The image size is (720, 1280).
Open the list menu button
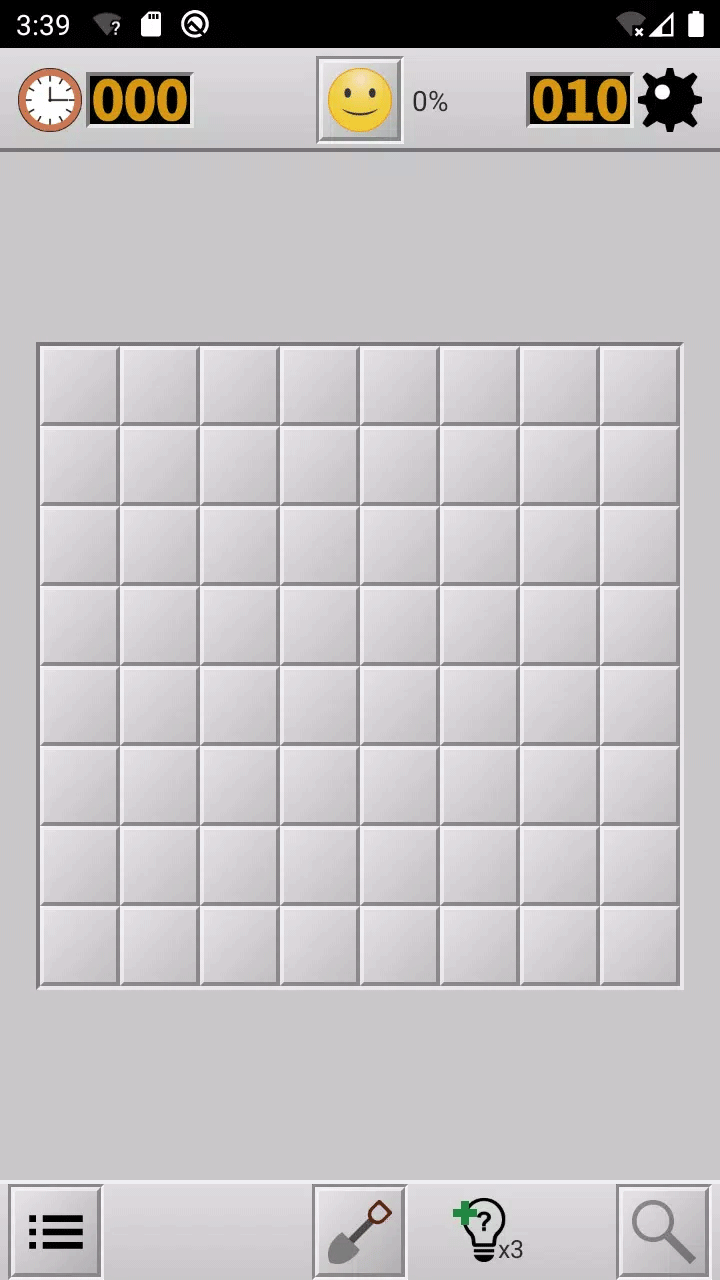[56, 1231]
